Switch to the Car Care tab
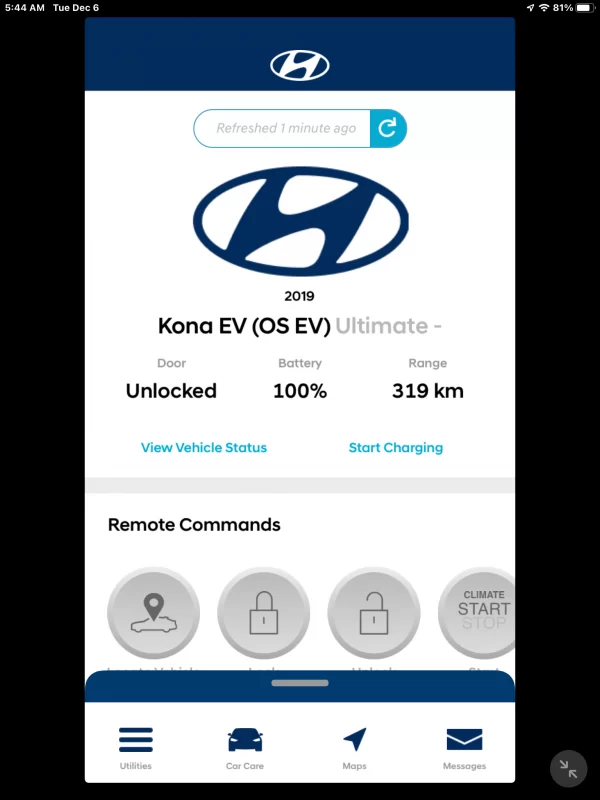600x800 pixels. [245, 747]
